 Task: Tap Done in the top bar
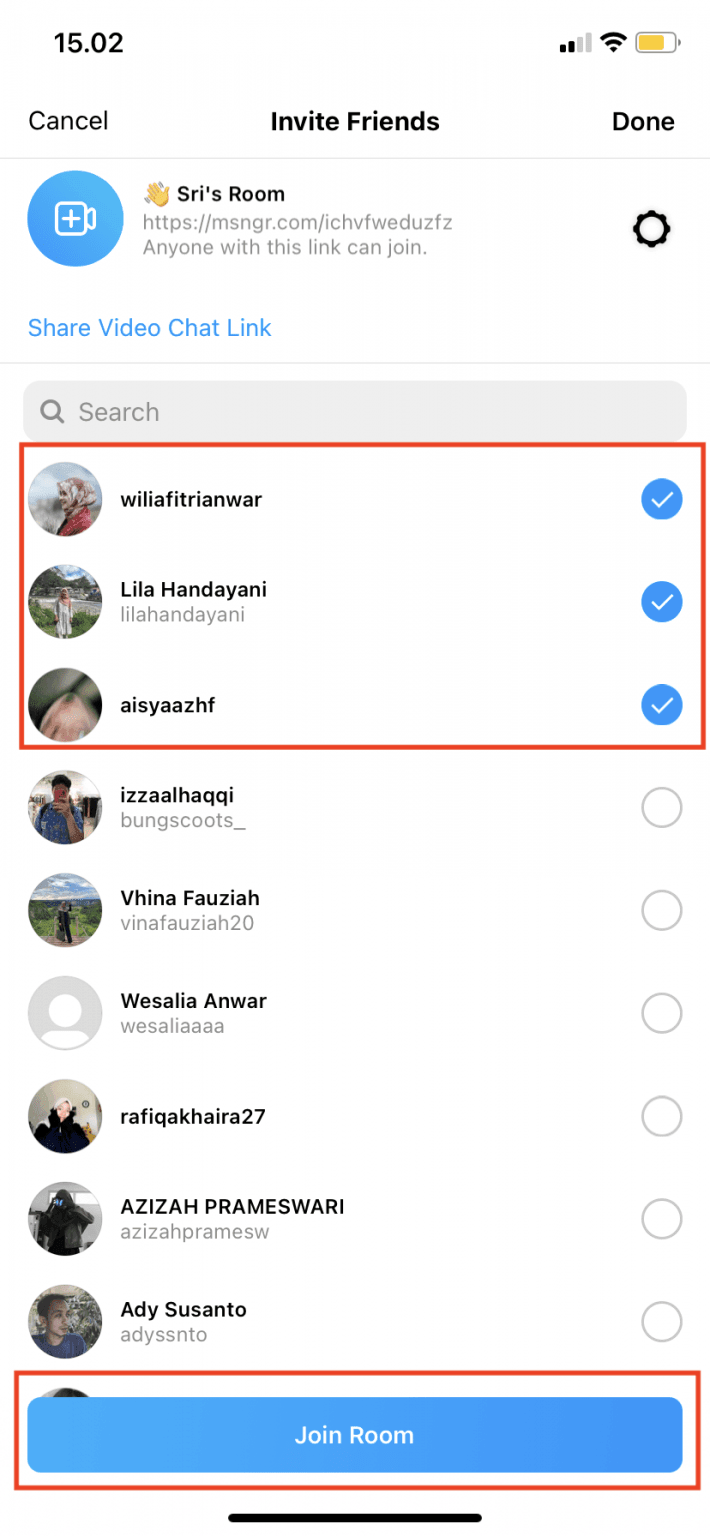pyautogui.click(x=643, y=121)
